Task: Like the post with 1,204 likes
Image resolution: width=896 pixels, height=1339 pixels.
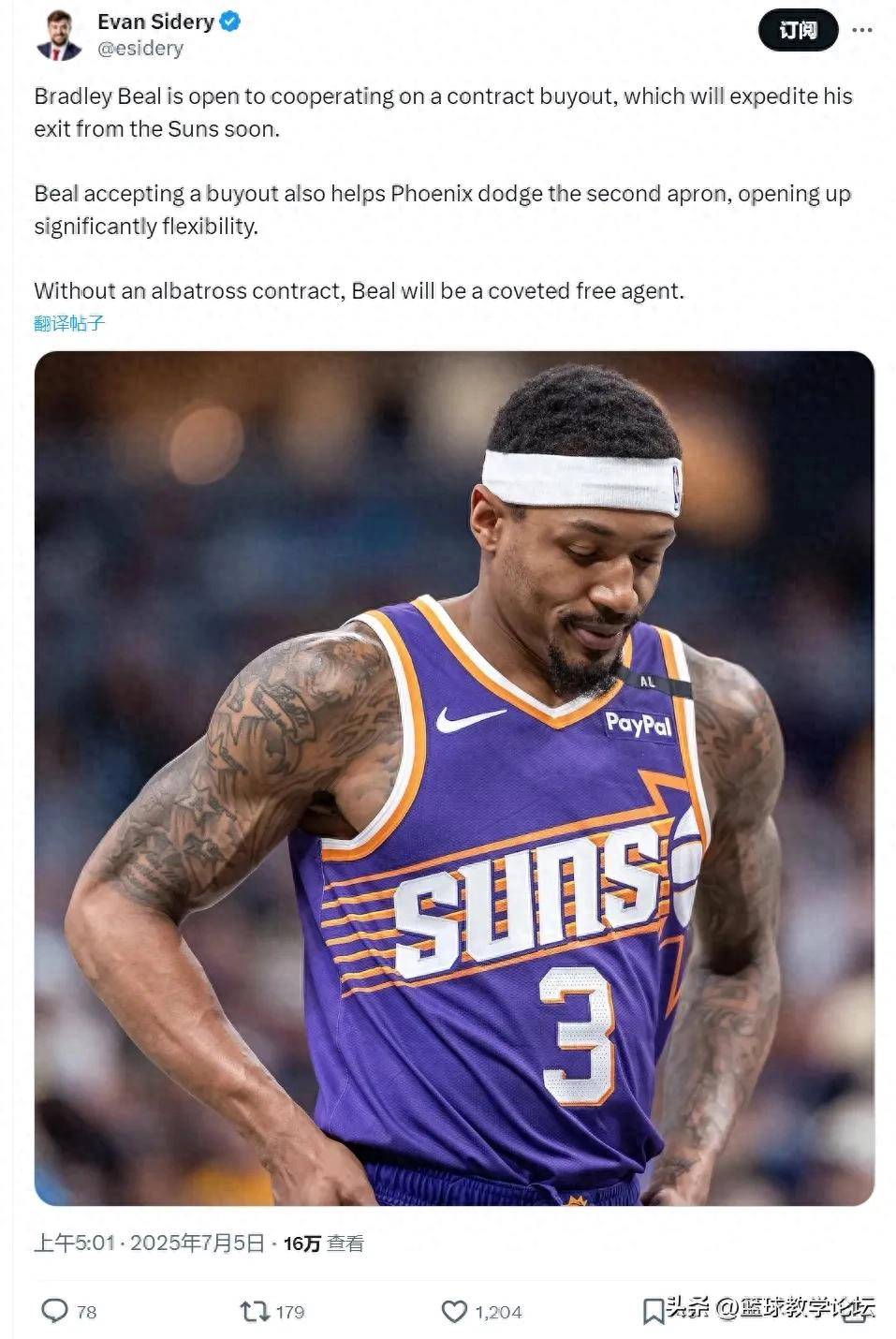Action: coord(455,1311)
